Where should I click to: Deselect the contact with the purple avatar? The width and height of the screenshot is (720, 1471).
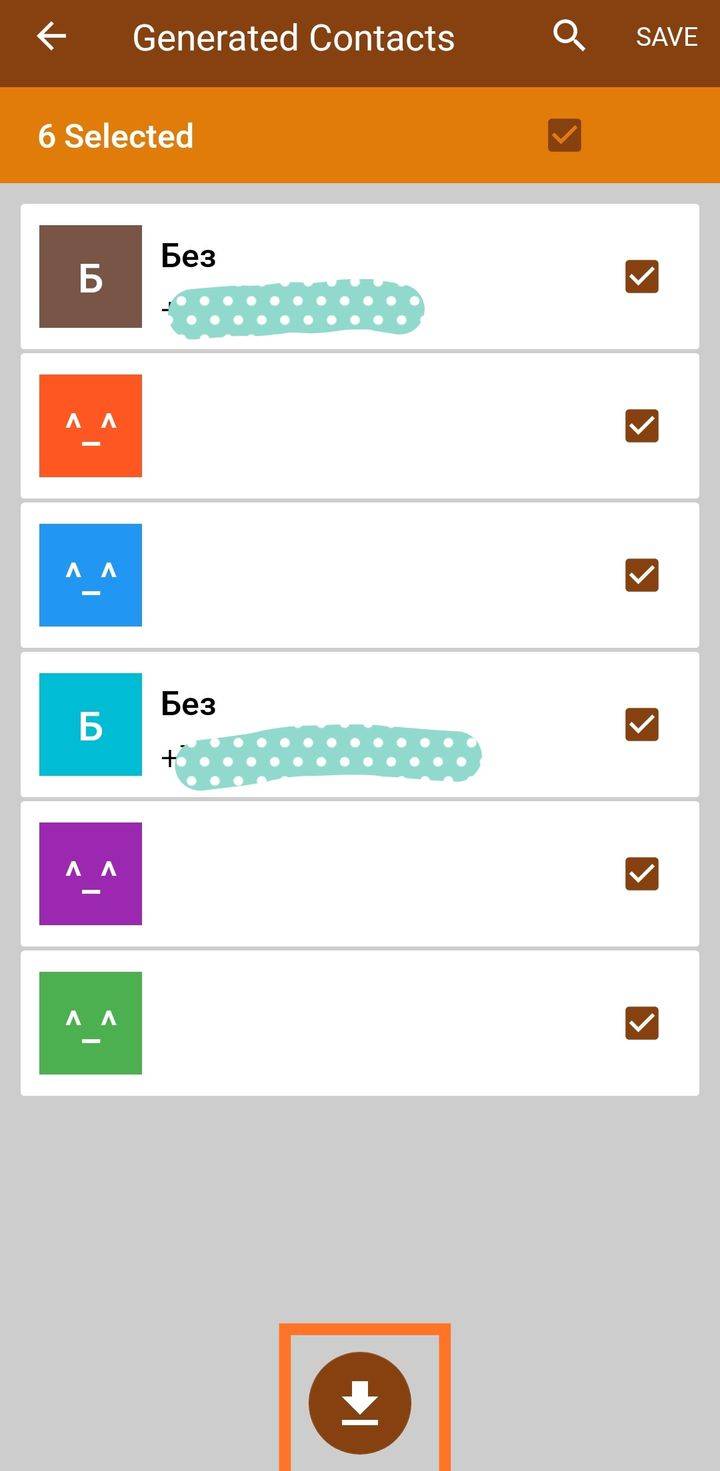642,874
